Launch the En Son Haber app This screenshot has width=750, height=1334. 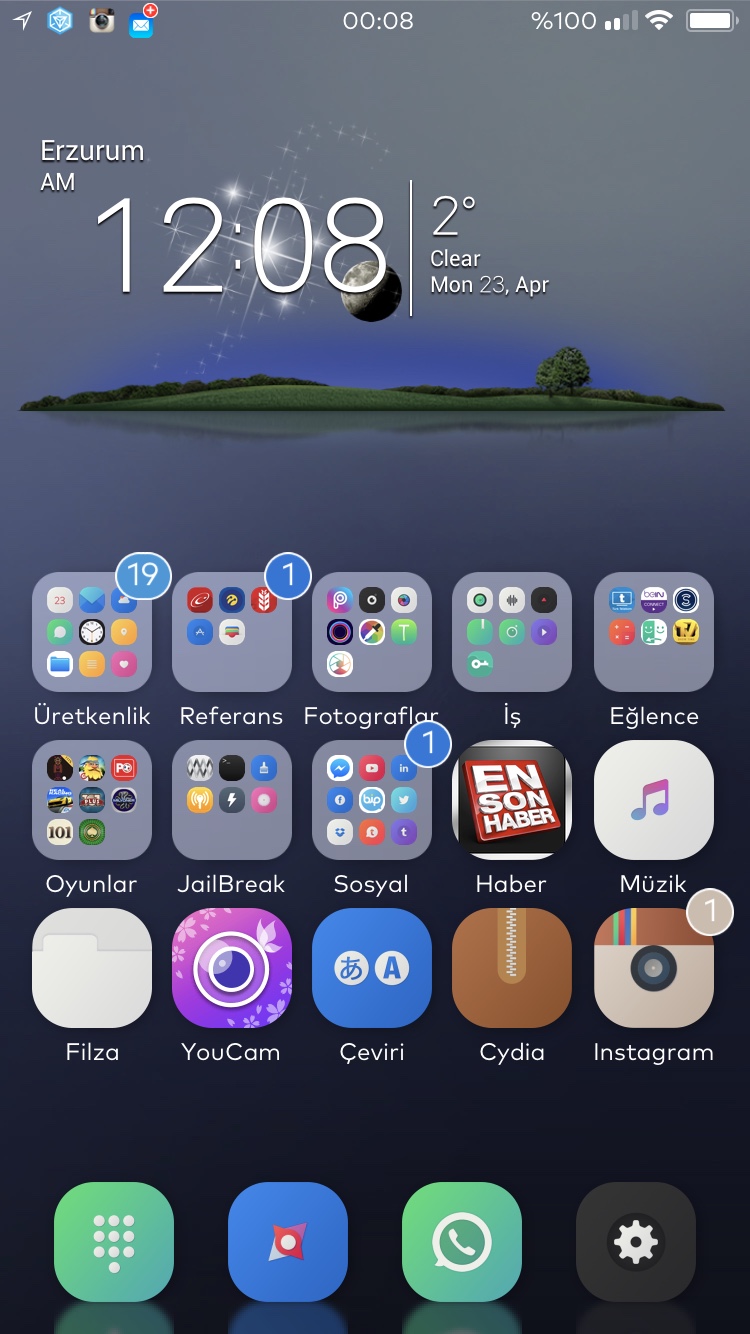[512, 800]
